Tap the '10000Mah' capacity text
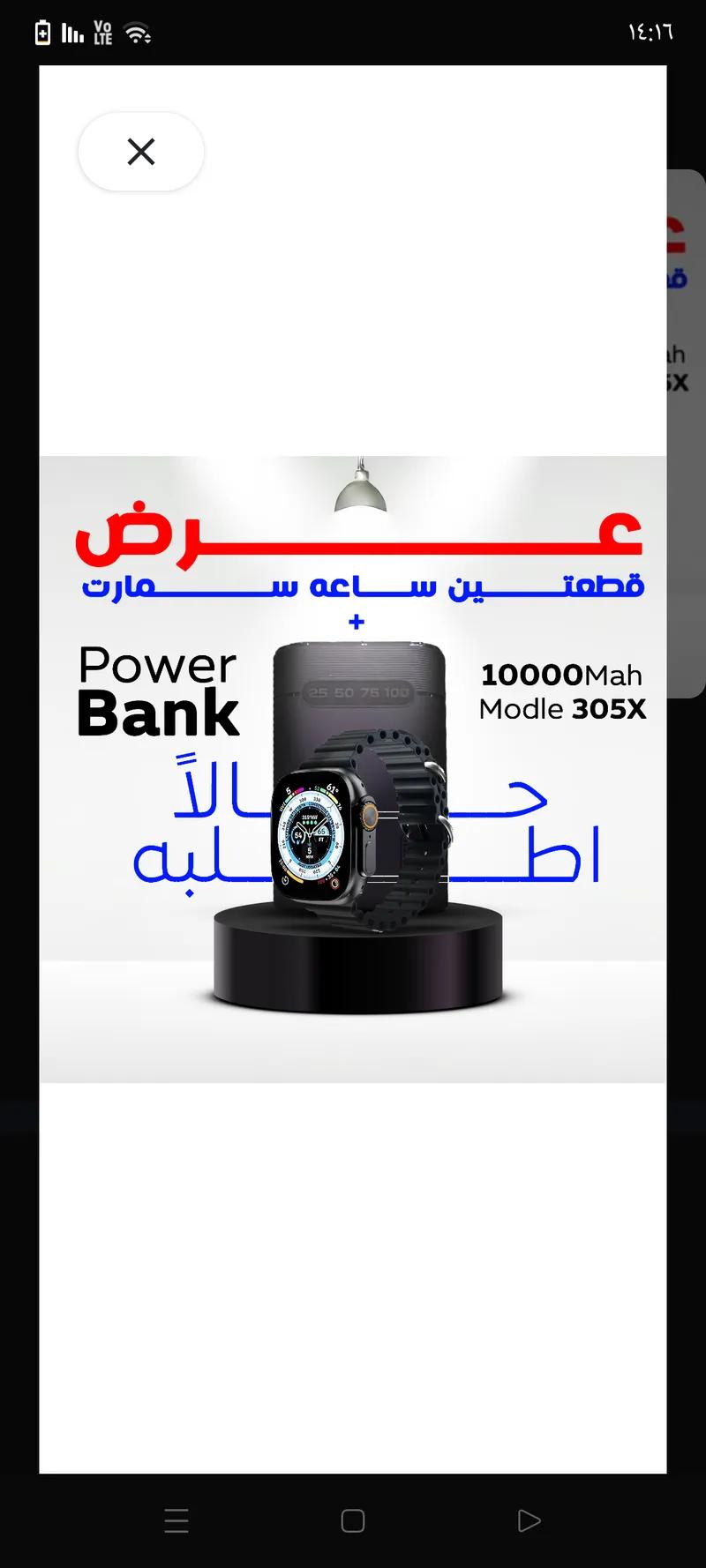Image resolution: width=706 pixels, height=1568 pixels. tap(563, 676)
